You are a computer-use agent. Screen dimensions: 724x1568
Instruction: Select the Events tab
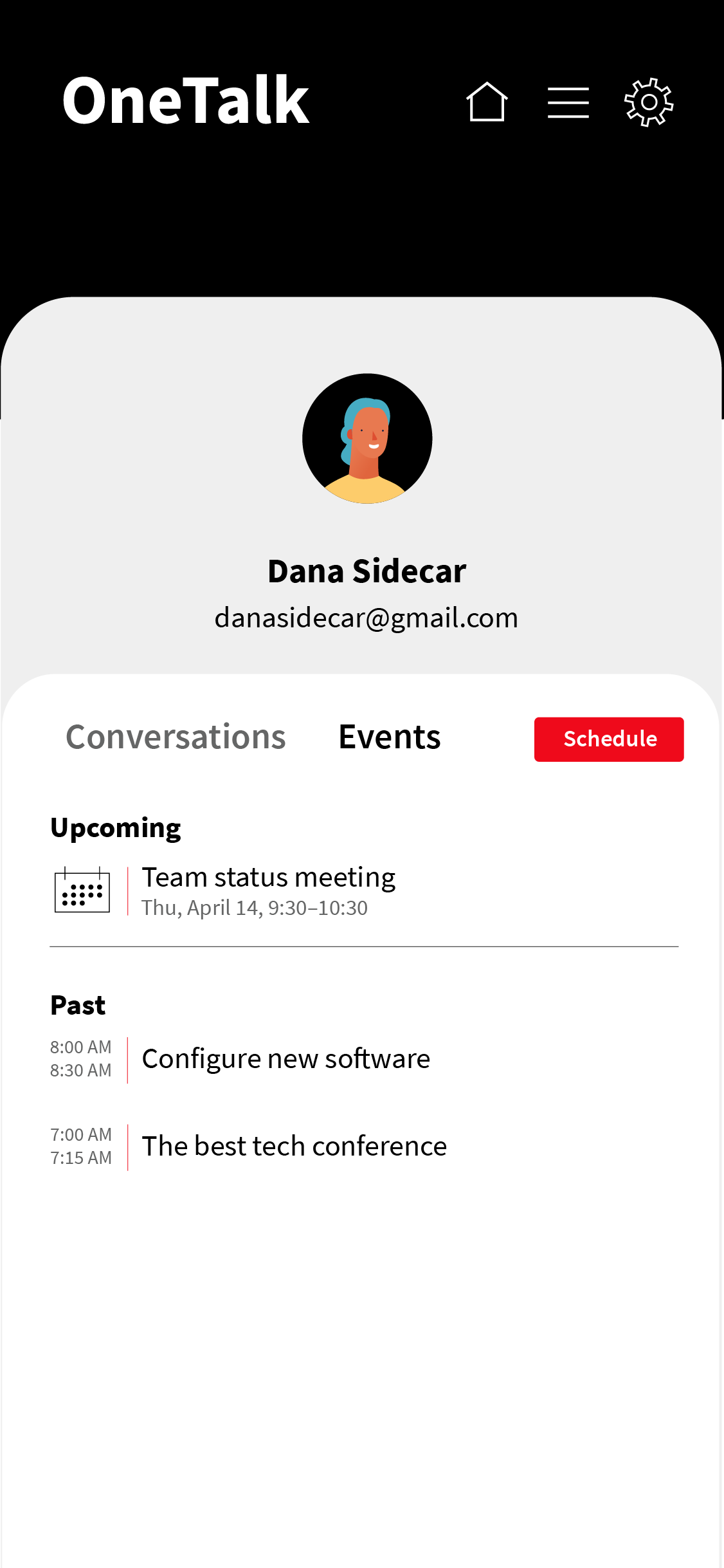(390, 737)
